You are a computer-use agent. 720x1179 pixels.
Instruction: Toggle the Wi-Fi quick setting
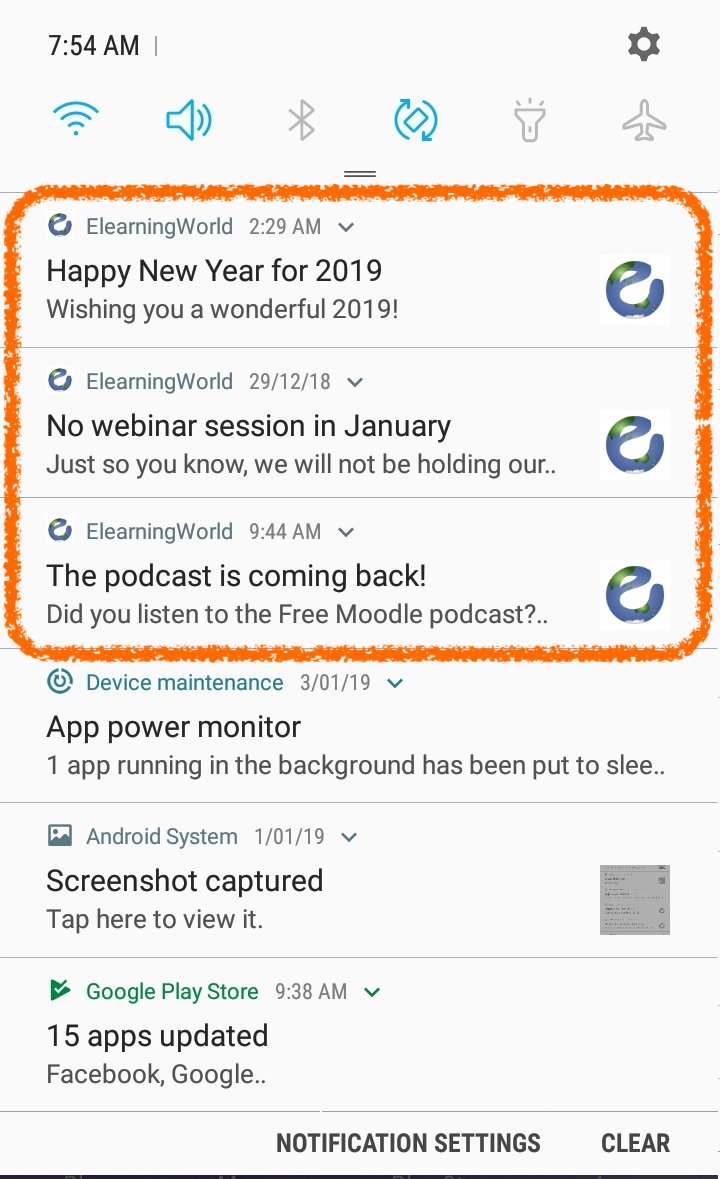(x=76, y=120)
